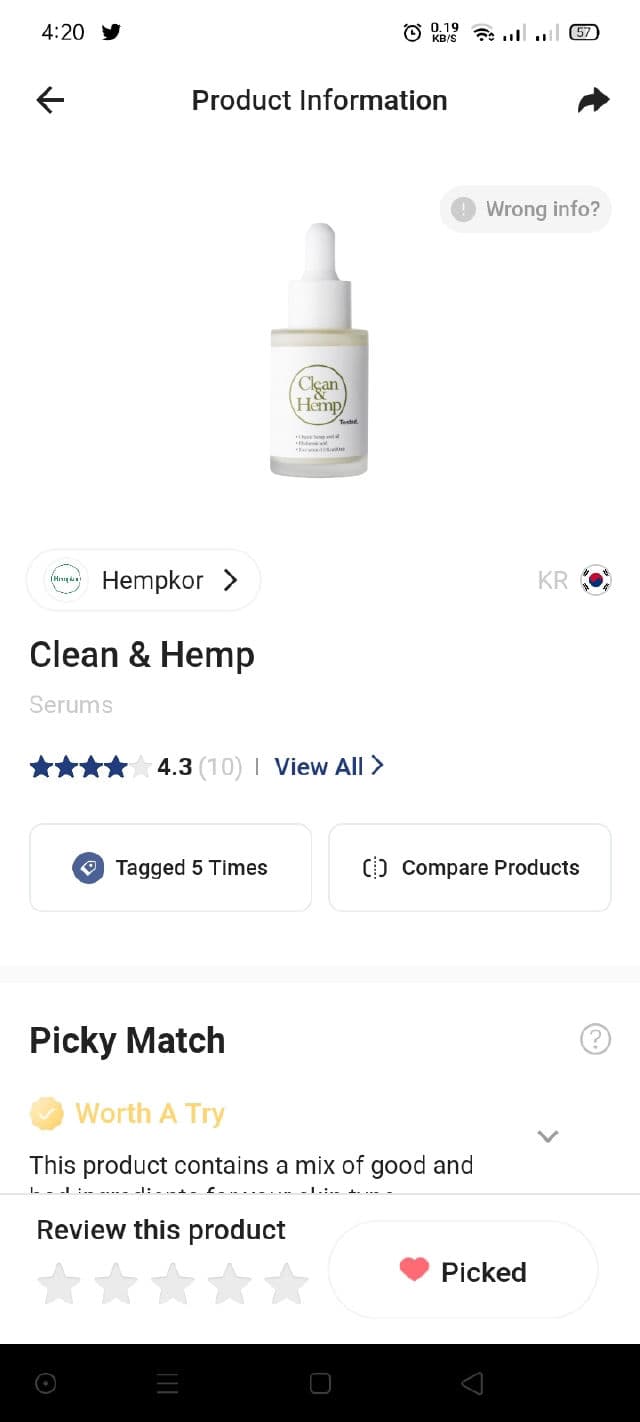Tap the system home button
Image resolution: width=640 pixels, height=1422 pixels.
(320, 1383)
